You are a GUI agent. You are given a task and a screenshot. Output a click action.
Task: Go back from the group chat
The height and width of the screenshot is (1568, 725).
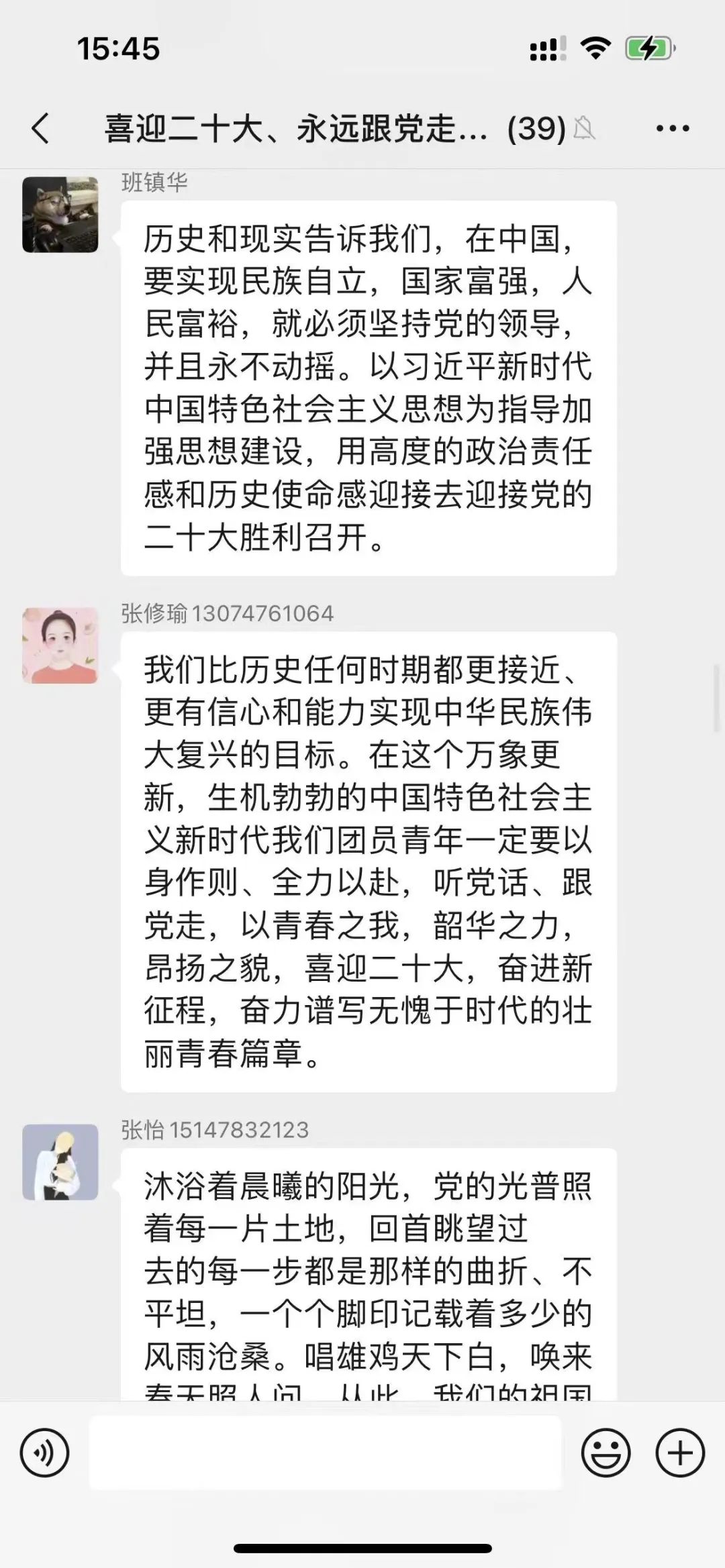click(40, 128)
